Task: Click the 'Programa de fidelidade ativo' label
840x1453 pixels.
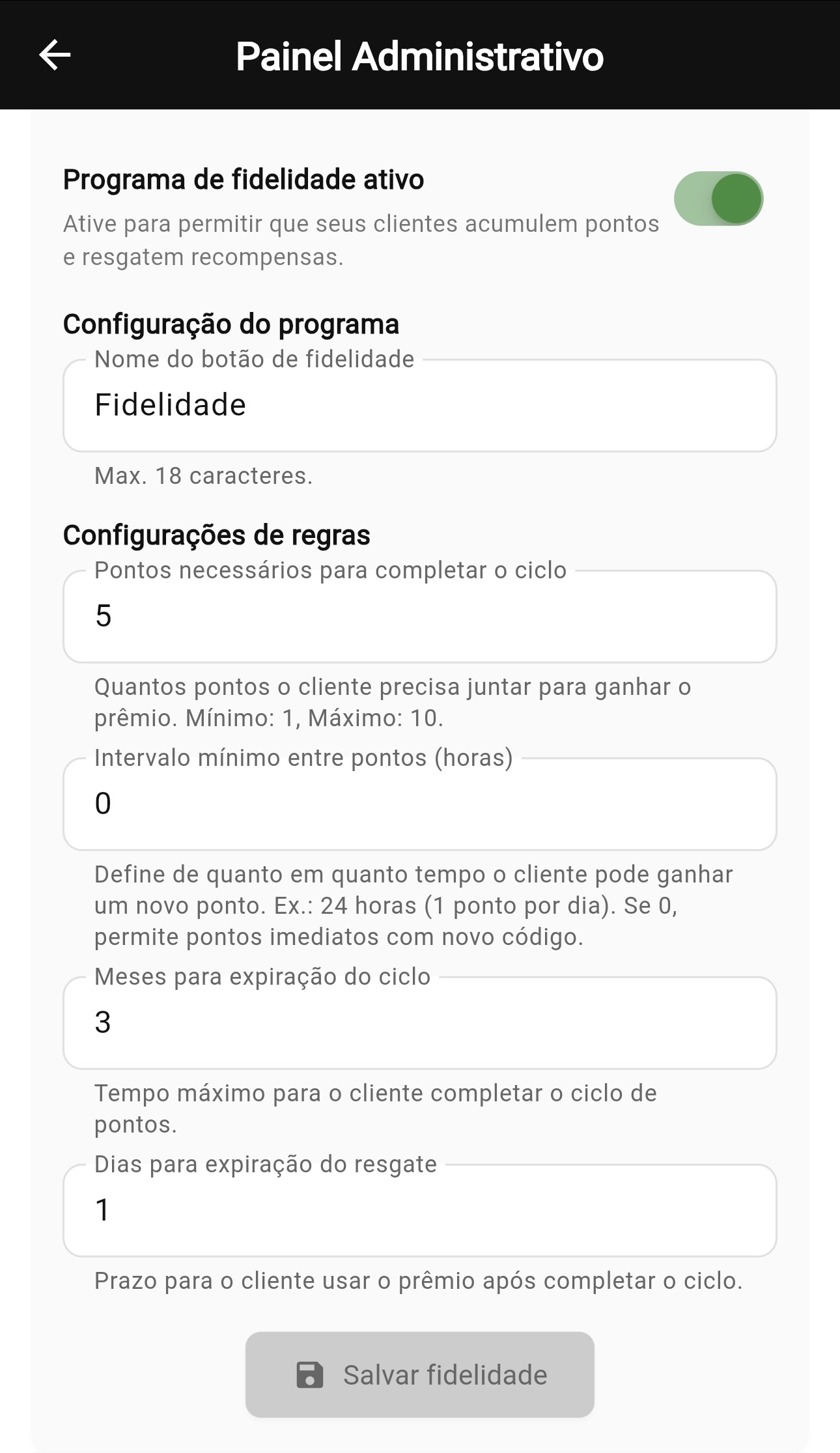Action: tap(244, 180)
